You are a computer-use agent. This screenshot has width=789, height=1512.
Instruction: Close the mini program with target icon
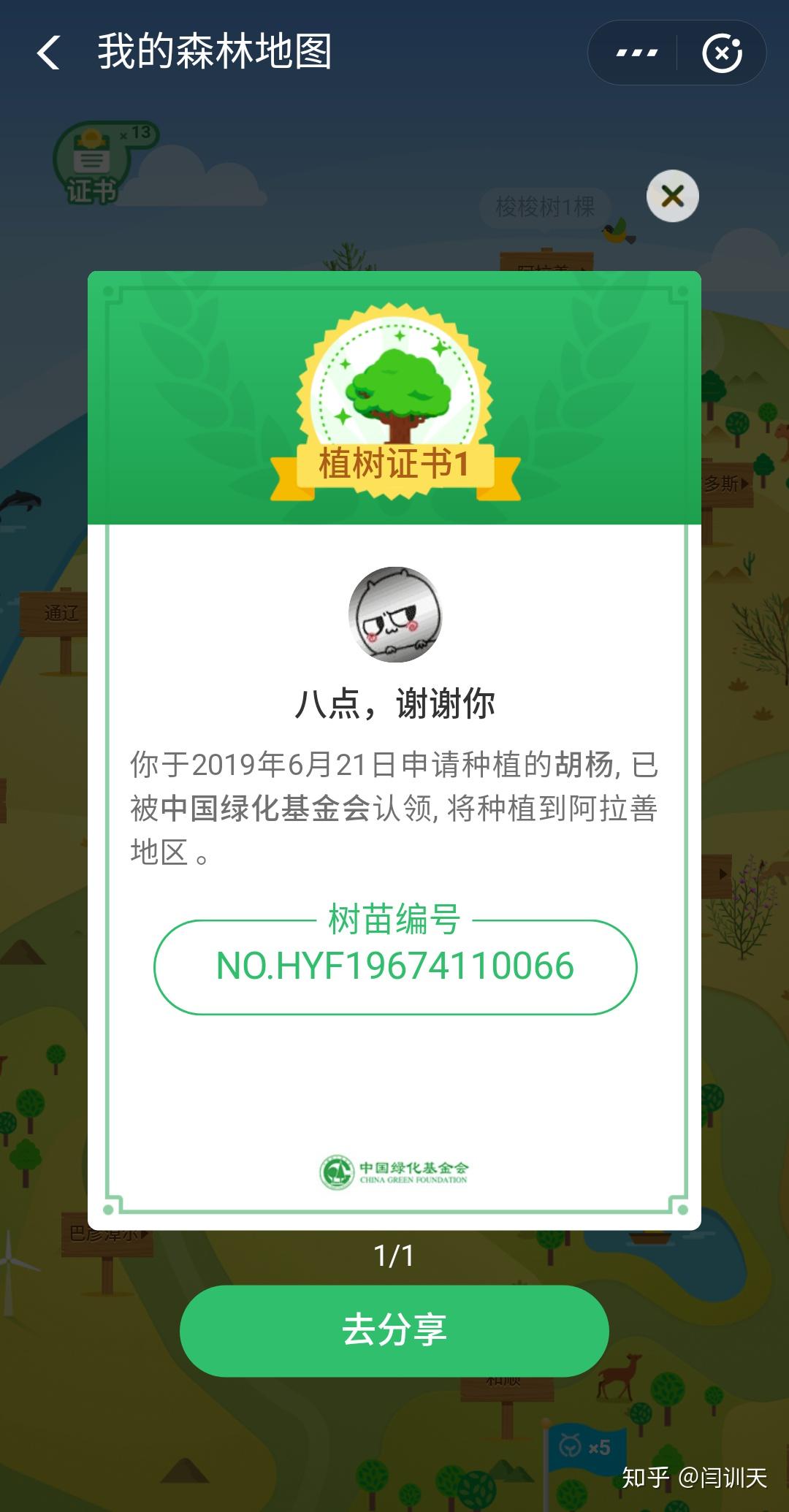point(722,53)
